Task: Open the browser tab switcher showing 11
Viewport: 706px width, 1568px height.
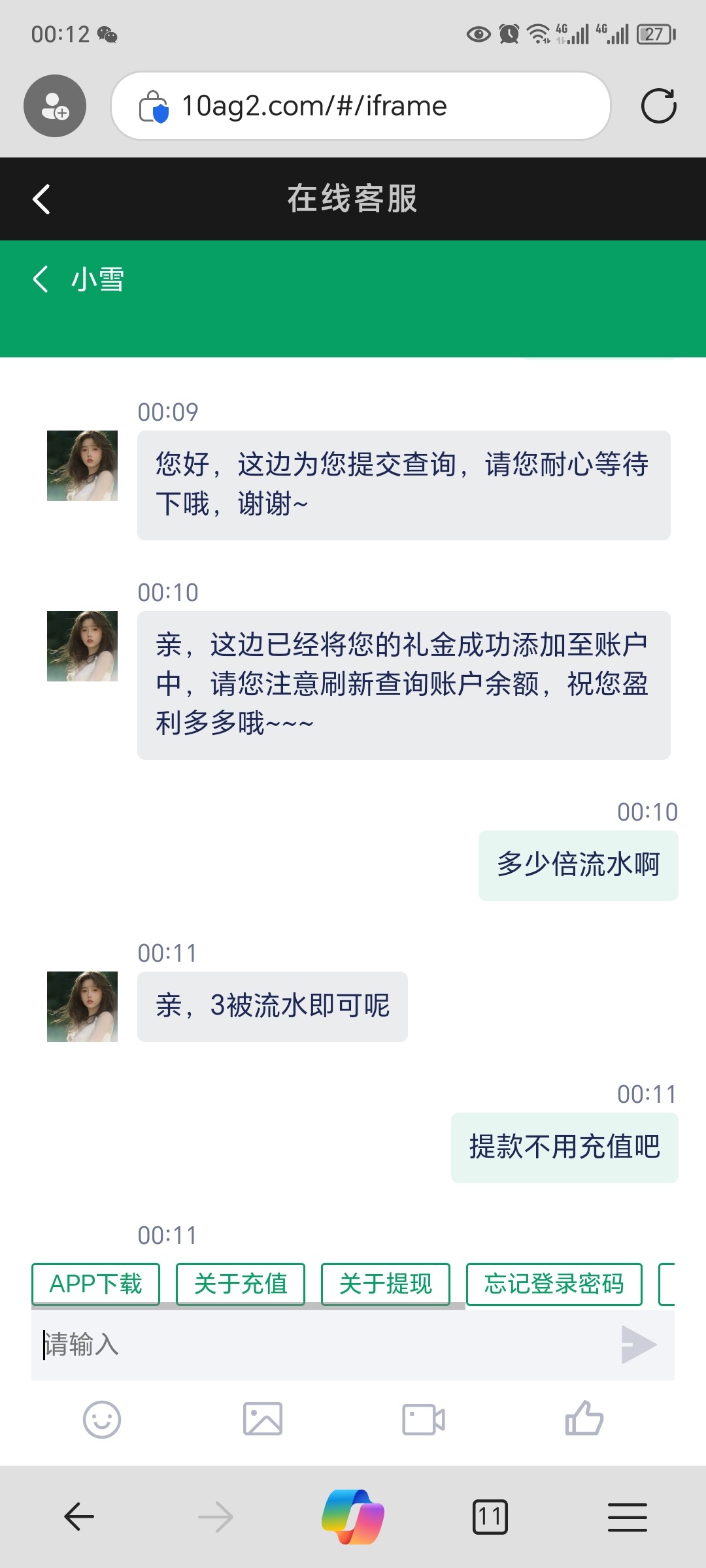Action: pos(490,1516)
